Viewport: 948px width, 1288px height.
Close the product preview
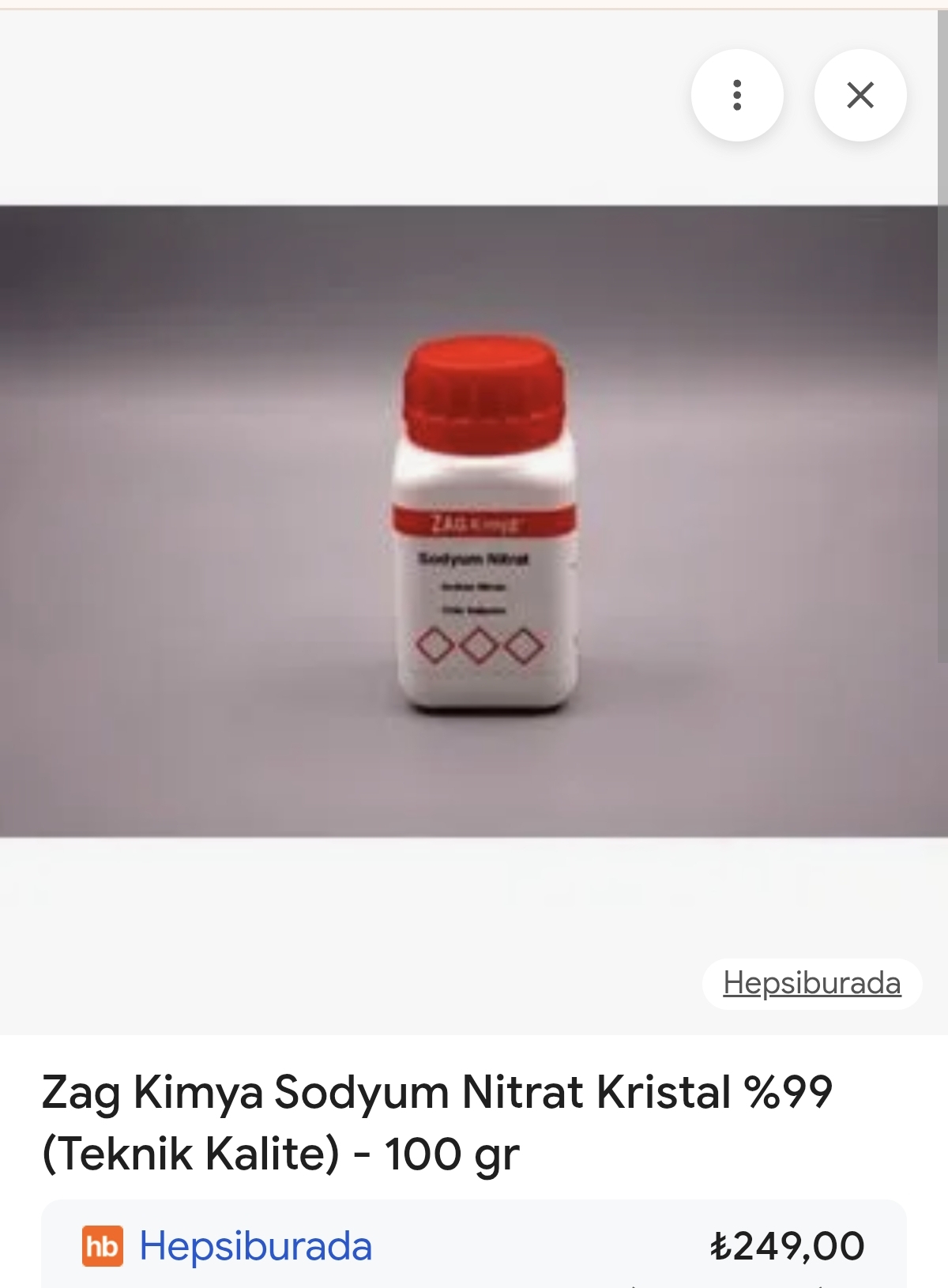[x=860, y=96]
